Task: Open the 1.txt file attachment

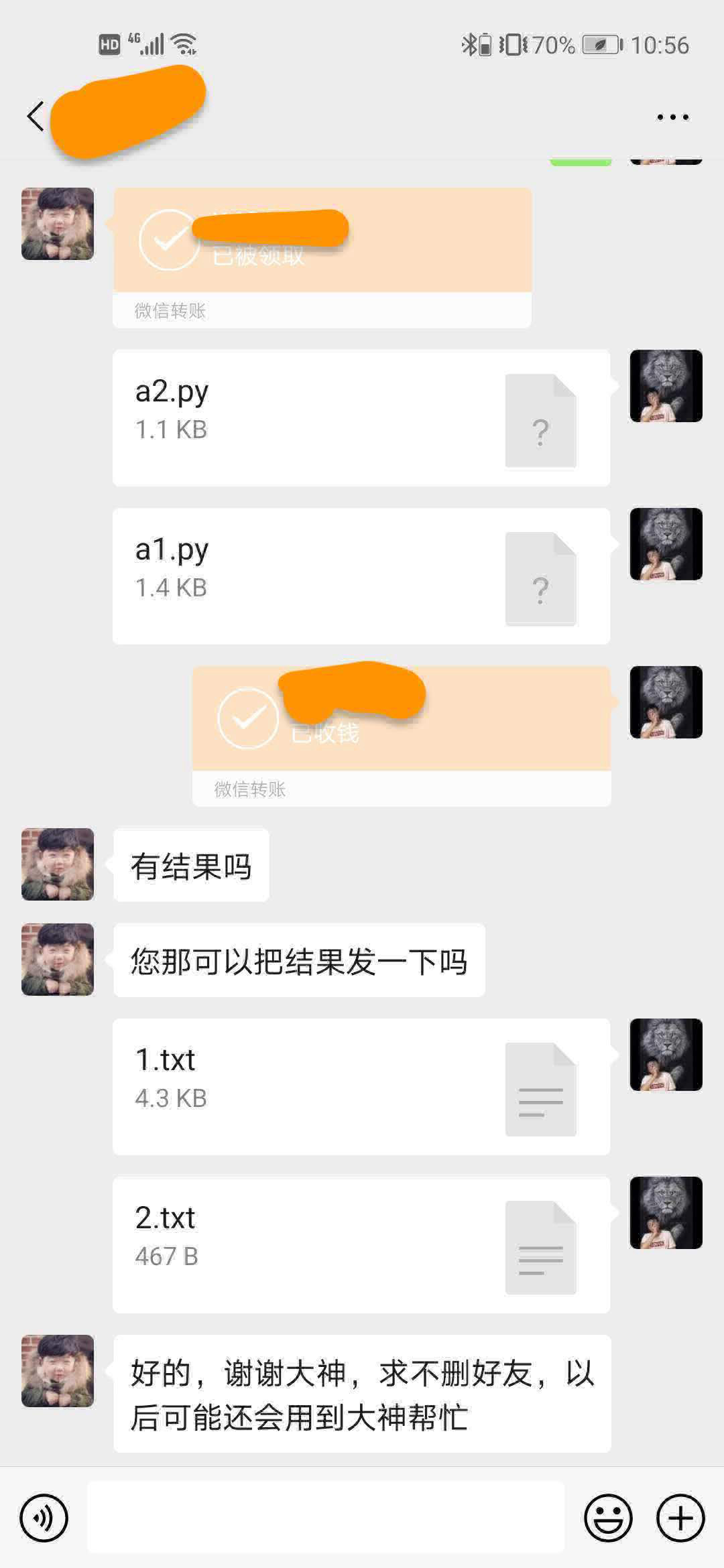Action: [361, 1086]
